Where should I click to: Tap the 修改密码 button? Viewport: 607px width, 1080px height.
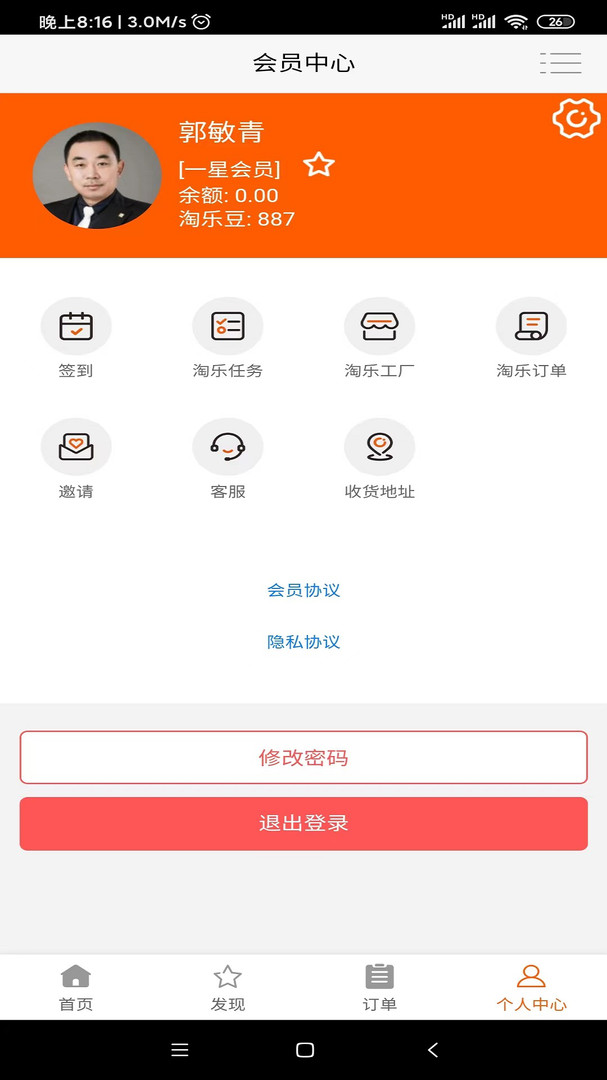point(303,757)
